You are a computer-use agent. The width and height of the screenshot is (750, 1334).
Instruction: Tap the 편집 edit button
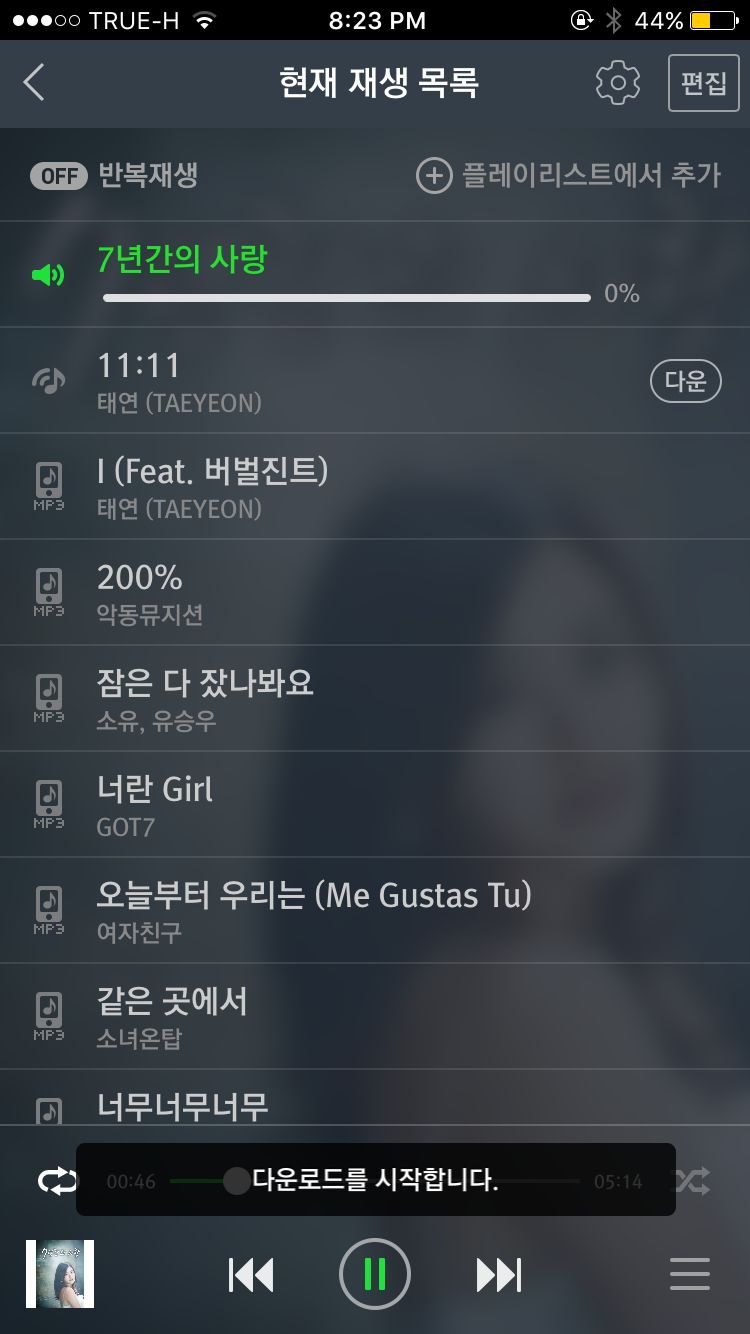pos(703,83)
